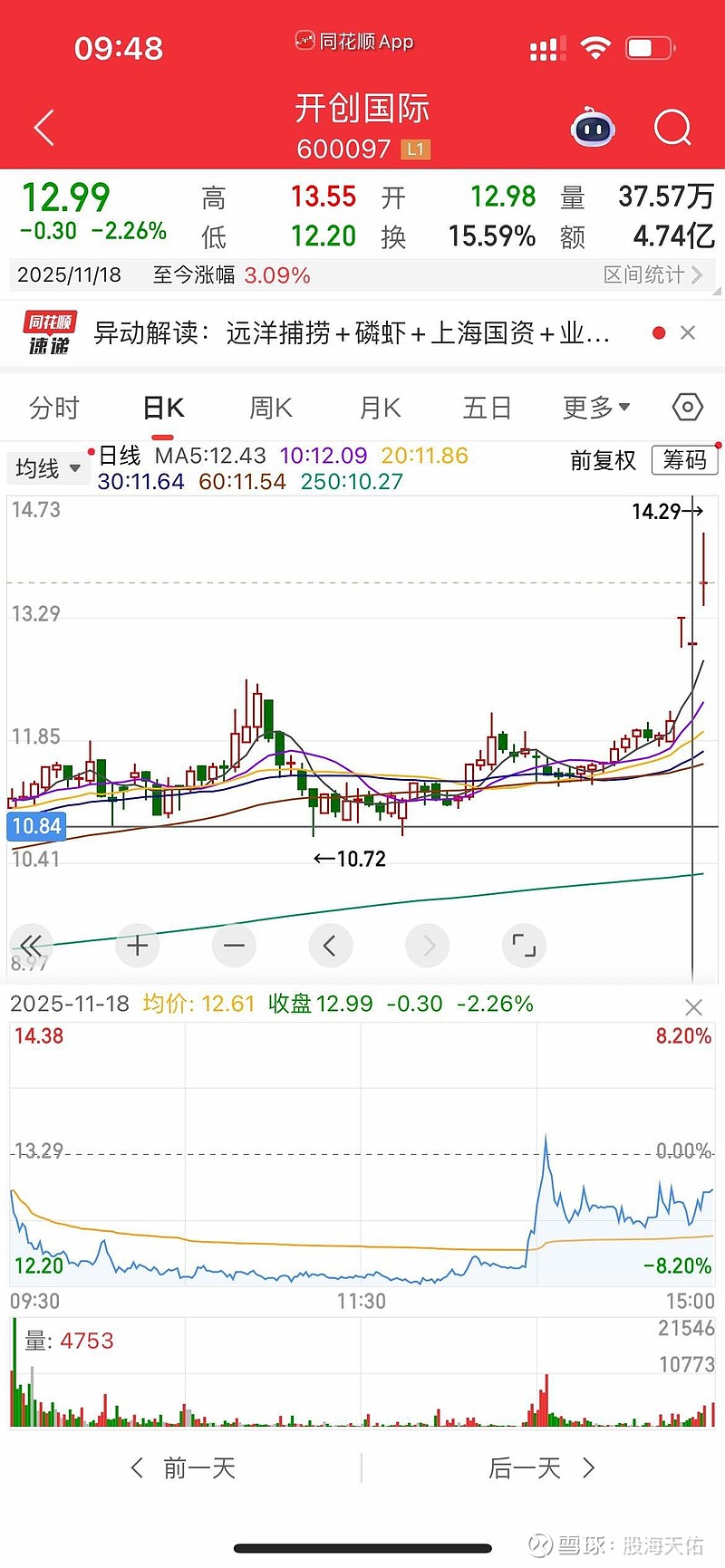Switch to 五日 tab

coord(487,408)
